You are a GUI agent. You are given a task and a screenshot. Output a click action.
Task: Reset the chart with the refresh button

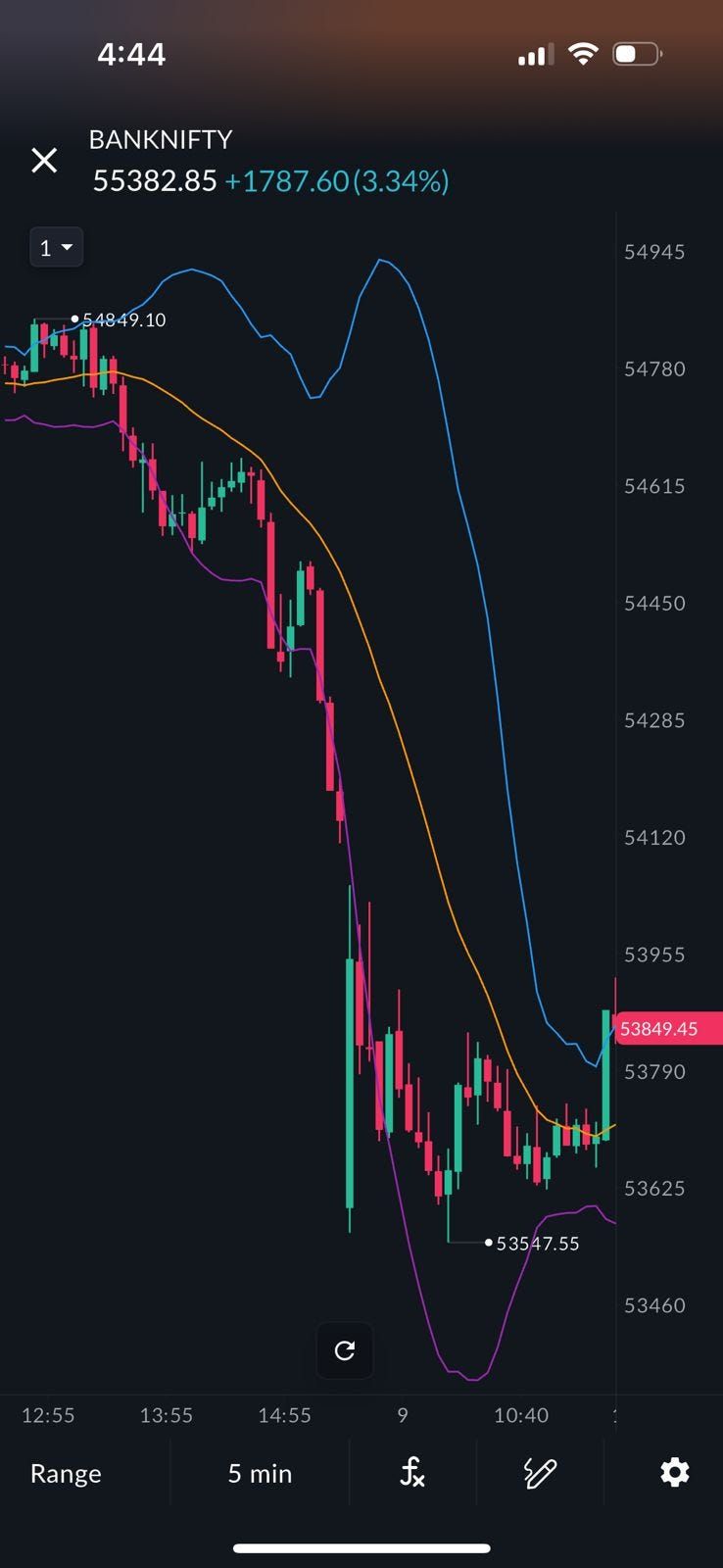[x=345, y=1350]
